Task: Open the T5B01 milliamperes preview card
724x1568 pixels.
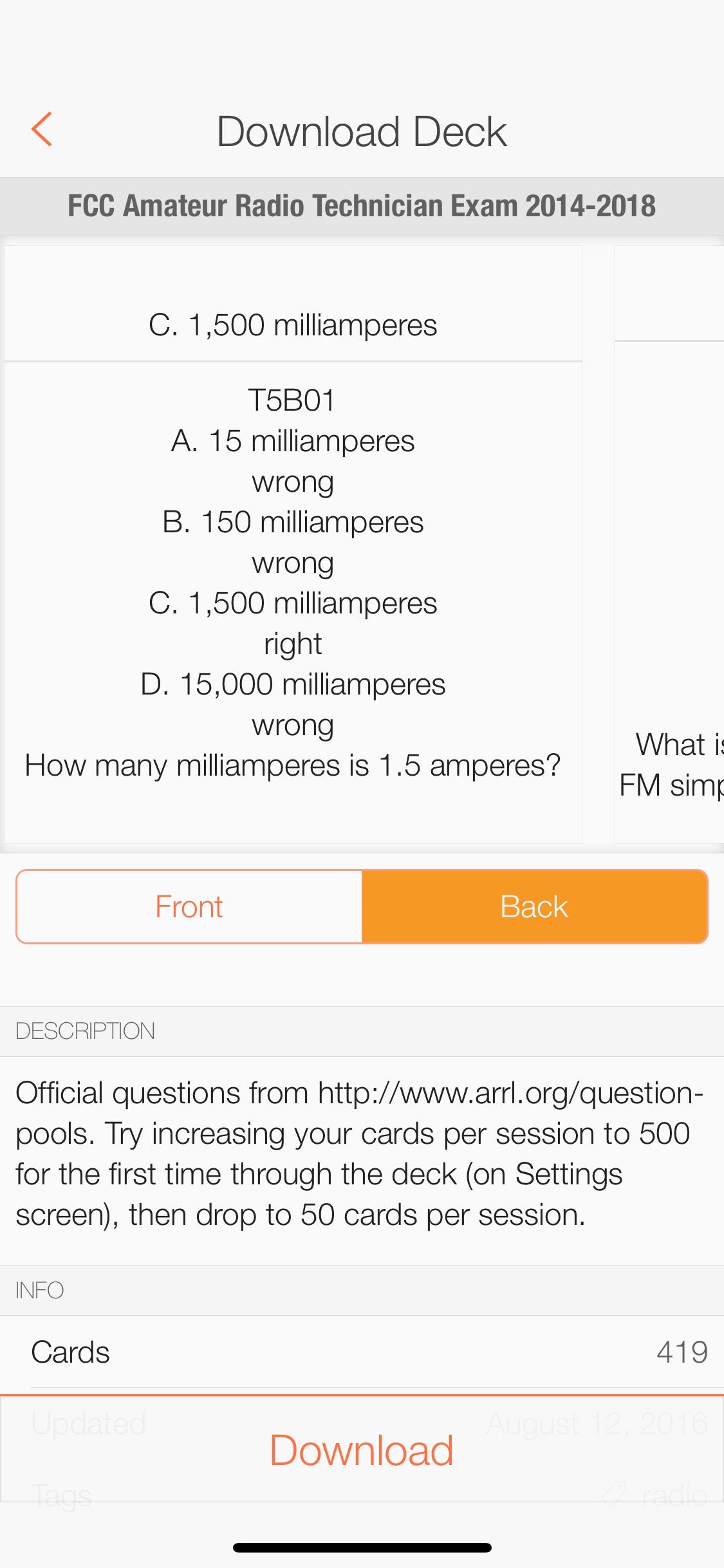Action: 293,579
